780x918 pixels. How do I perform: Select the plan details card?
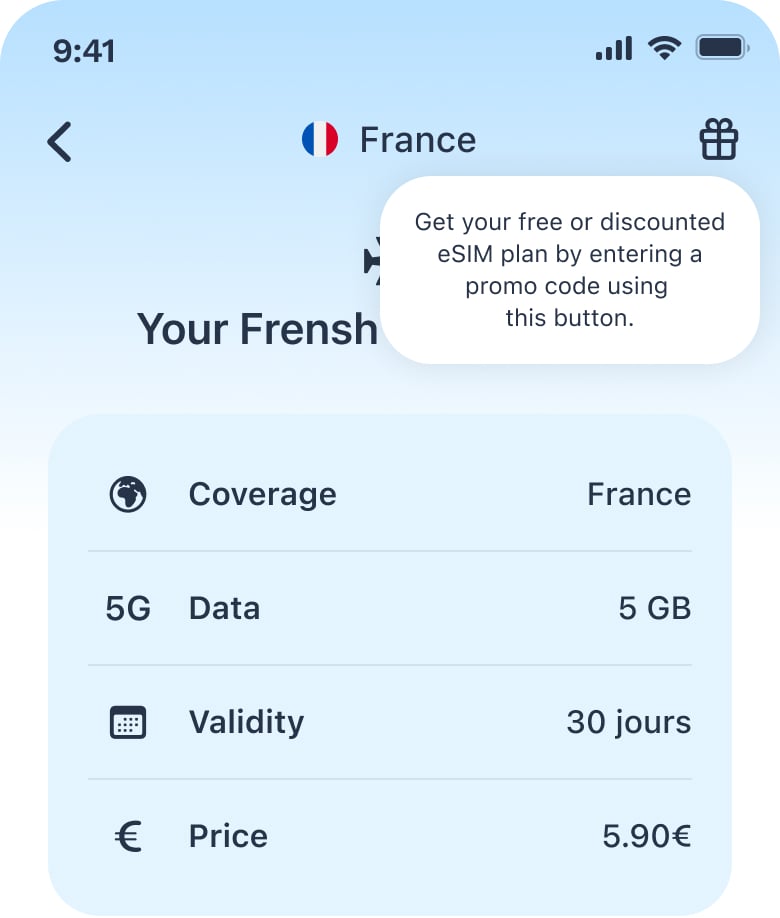point(390,664)
